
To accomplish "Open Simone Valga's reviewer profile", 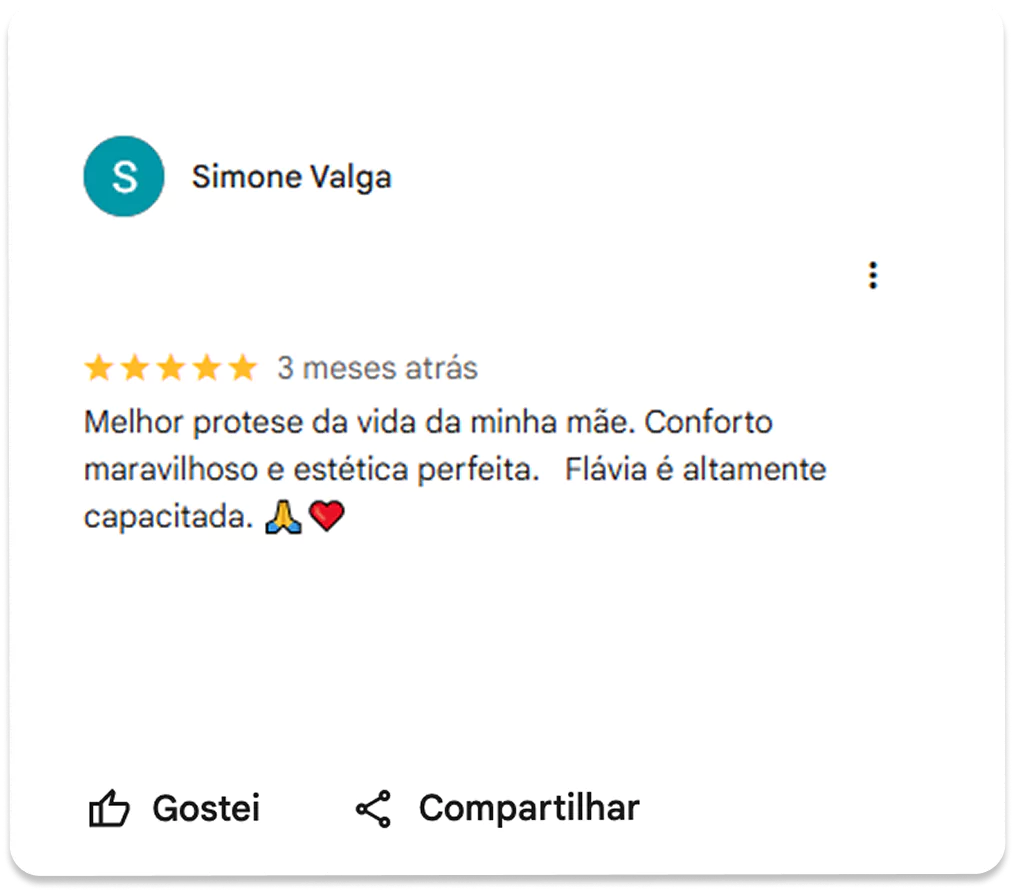I will coord(291,177).
